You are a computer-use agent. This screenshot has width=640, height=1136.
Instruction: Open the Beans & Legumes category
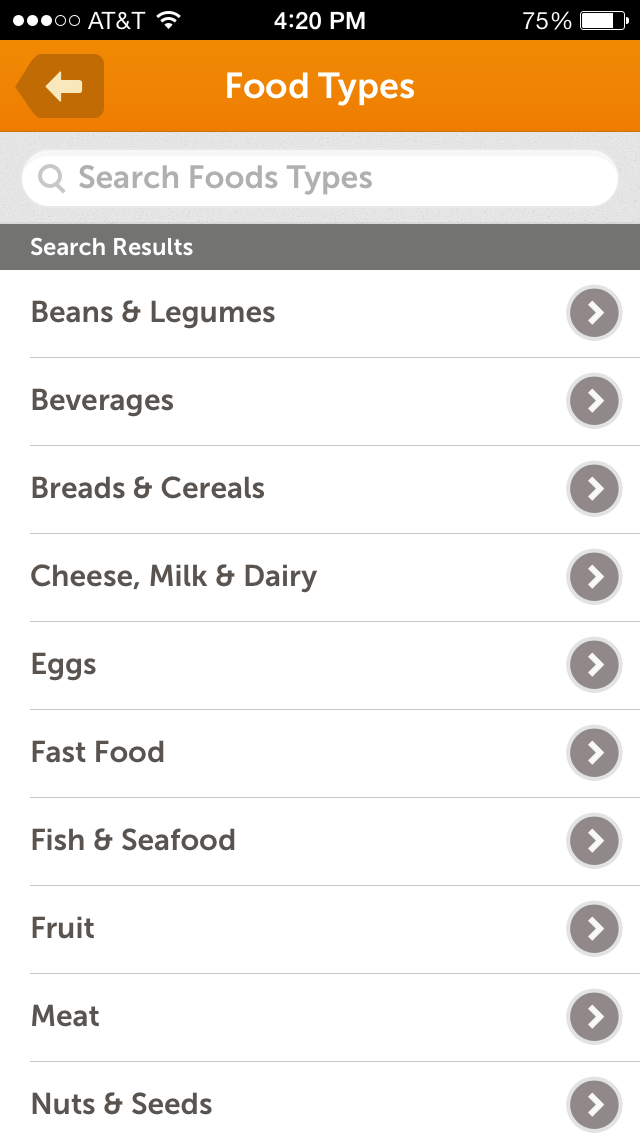pyautogui.click(x=320, y=313)
